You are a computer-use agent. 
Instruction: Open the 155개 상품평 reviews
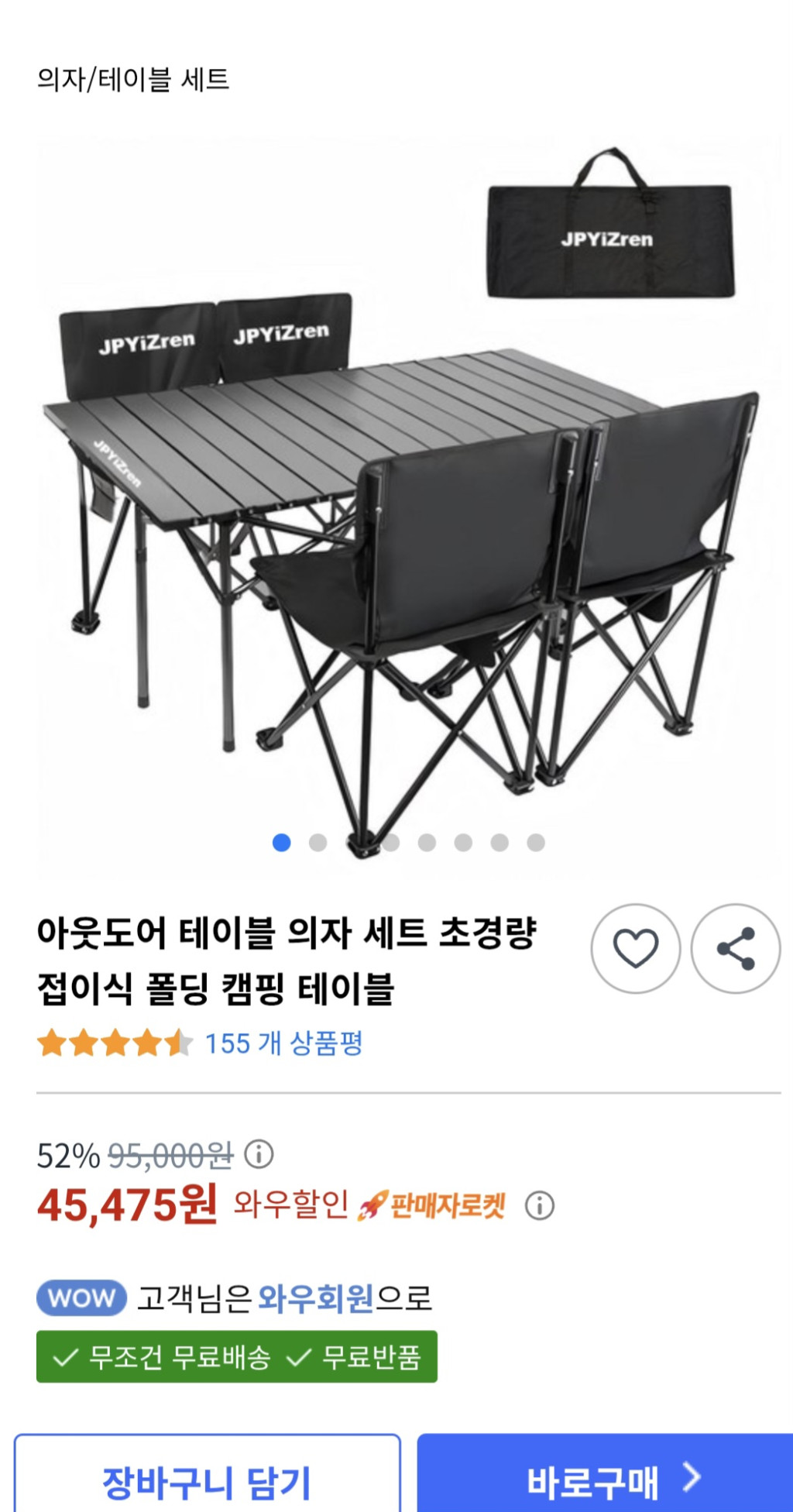pos(283,1043)
